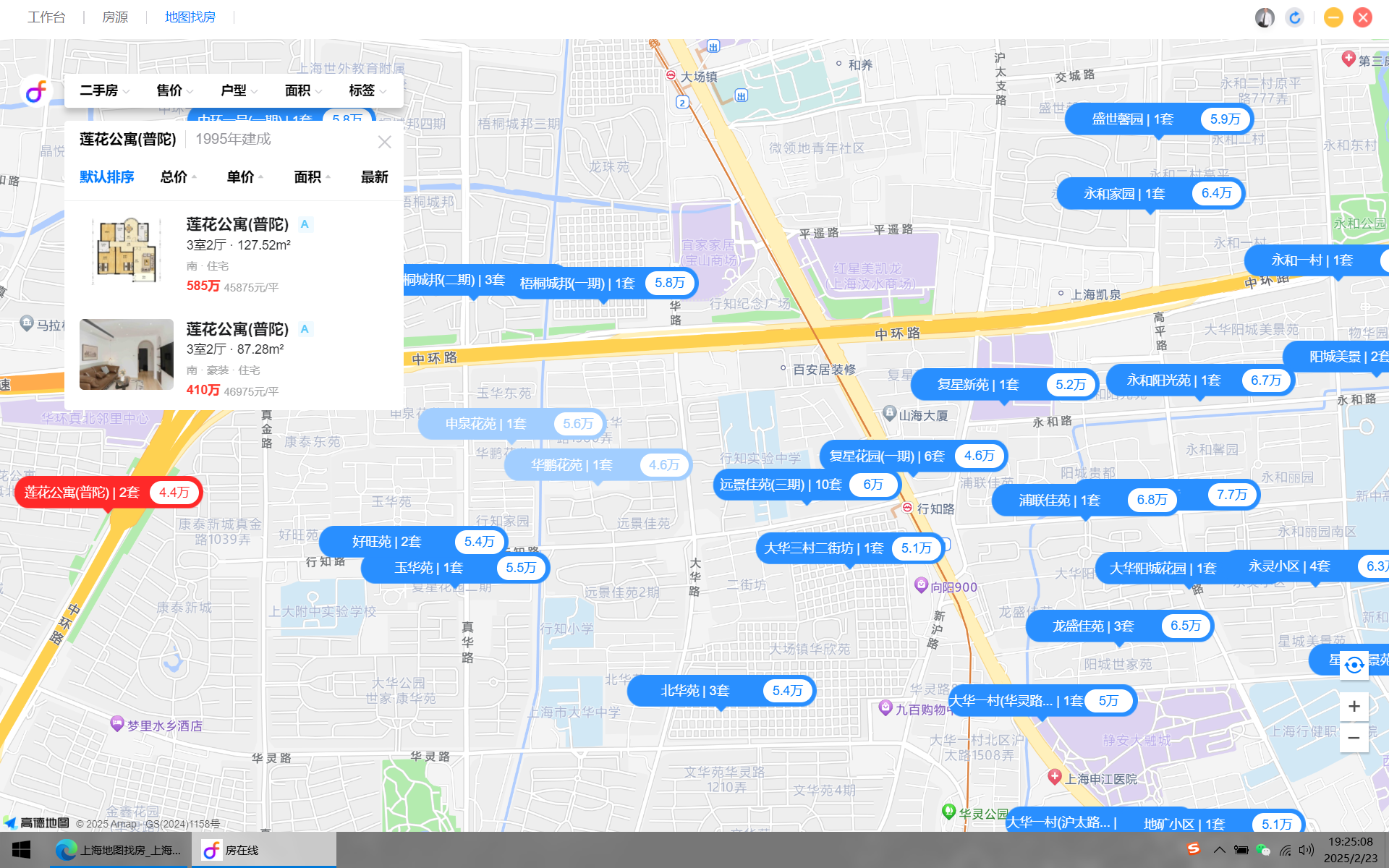Open the 房源 tab
Image resolution: width=1389 pixels, height=868 pixels.
coord(115,17)
